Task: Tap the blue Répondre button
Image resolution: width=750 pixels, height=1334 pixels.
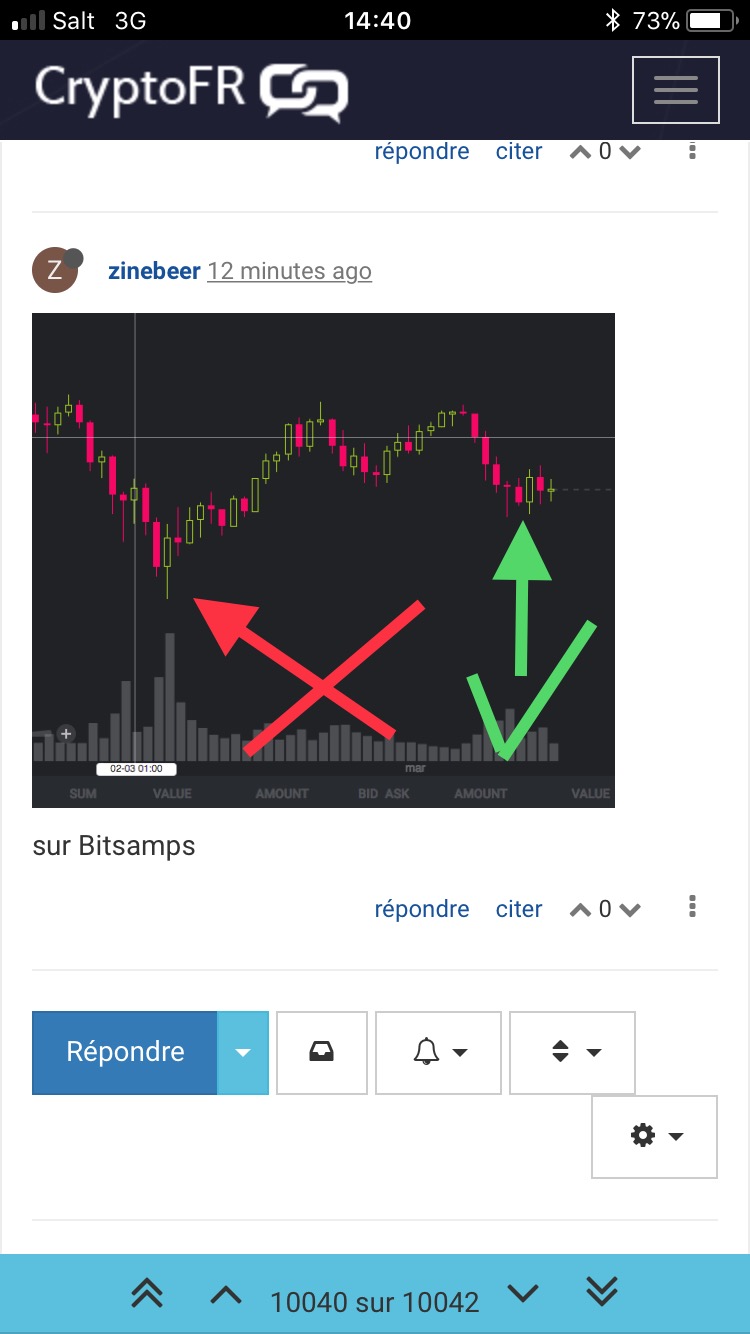Action: [x=125, y=1052]
